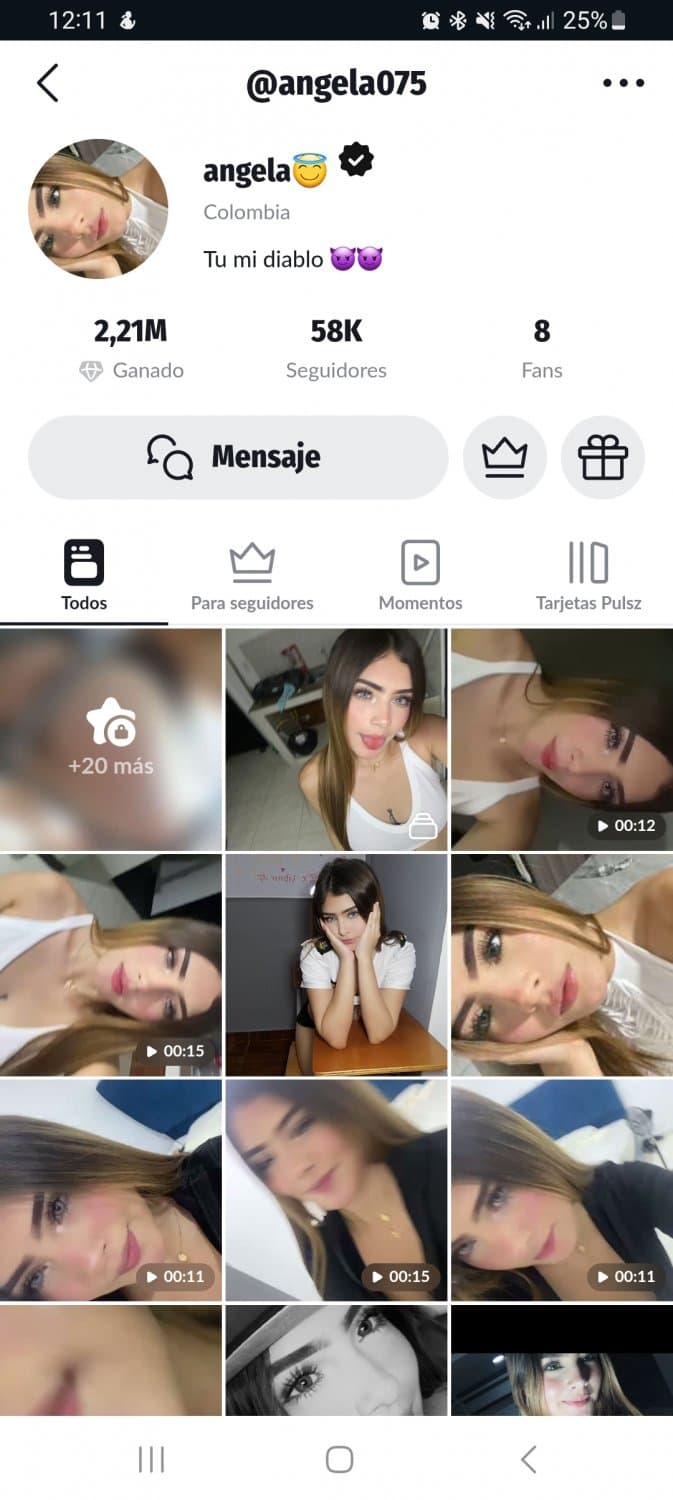
Task: Switch to the Todos tab
Action: click(x=84, y=577)
